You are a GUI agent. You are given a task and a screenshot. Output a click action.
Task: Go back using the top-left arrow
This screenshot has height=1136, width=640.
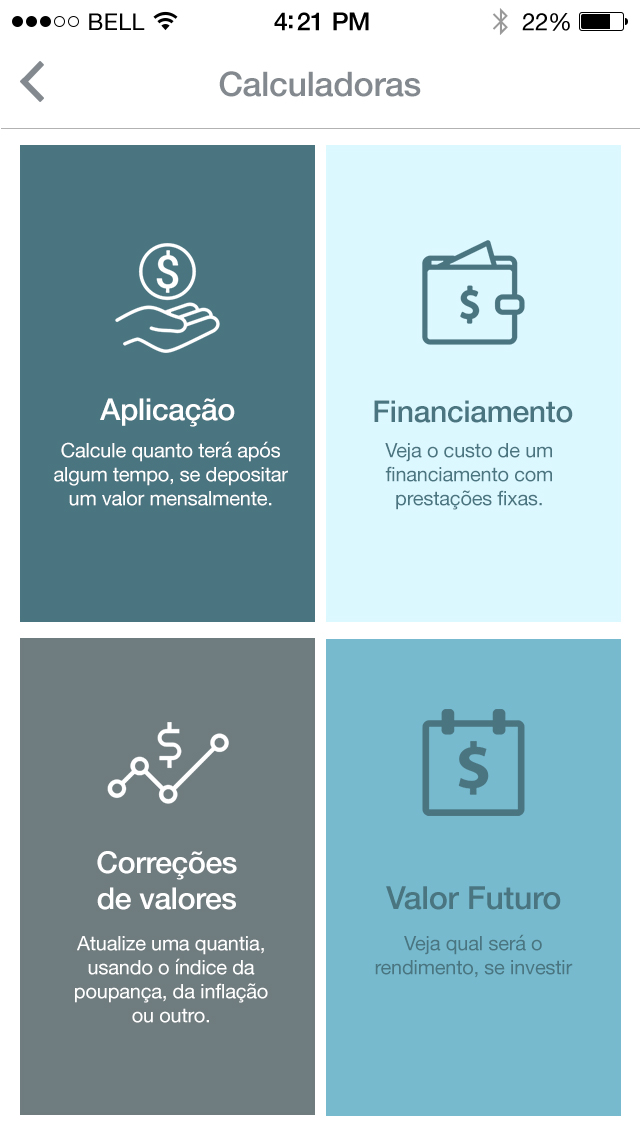(33, 82)
